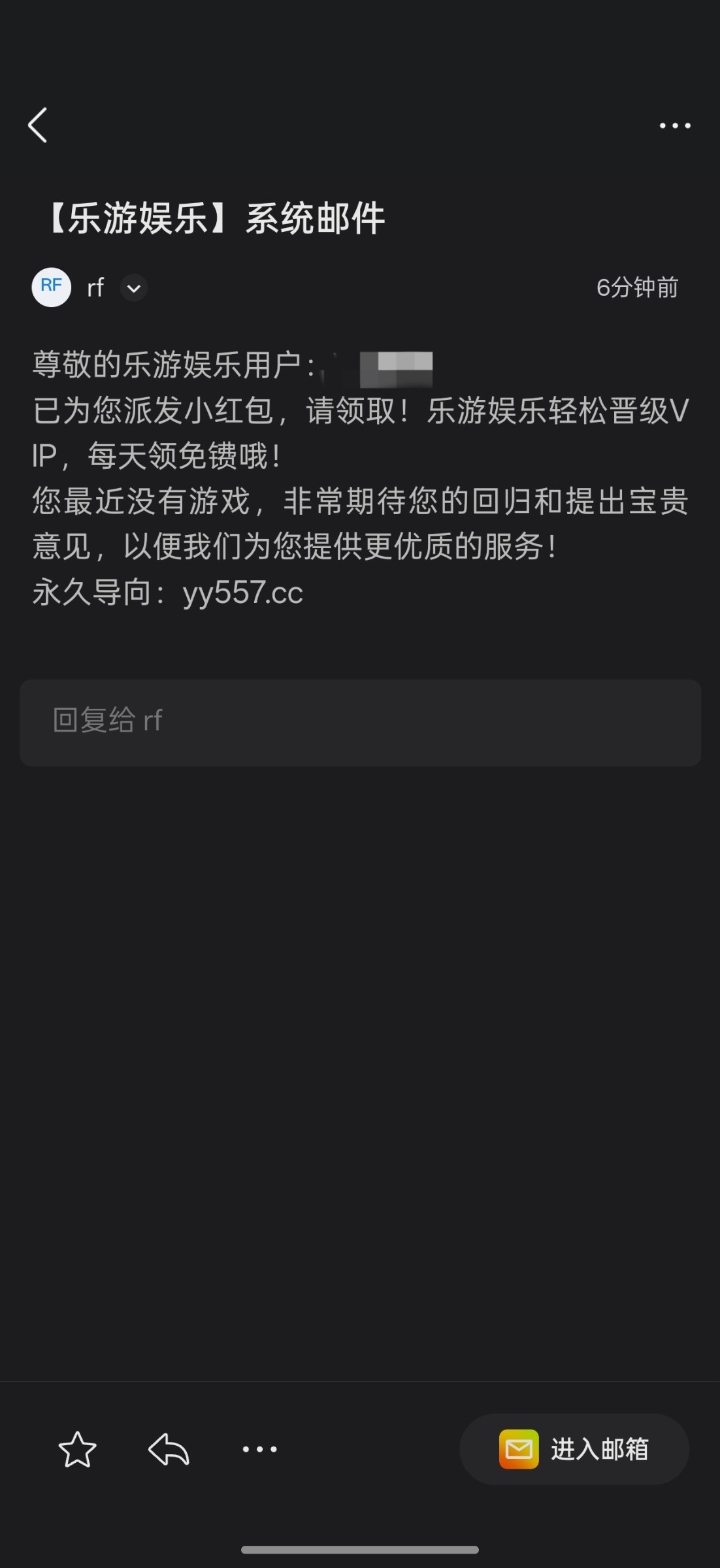Open the rf sender avatar
This screenshot has width=720, height=1568.
(x=52, y=287)
